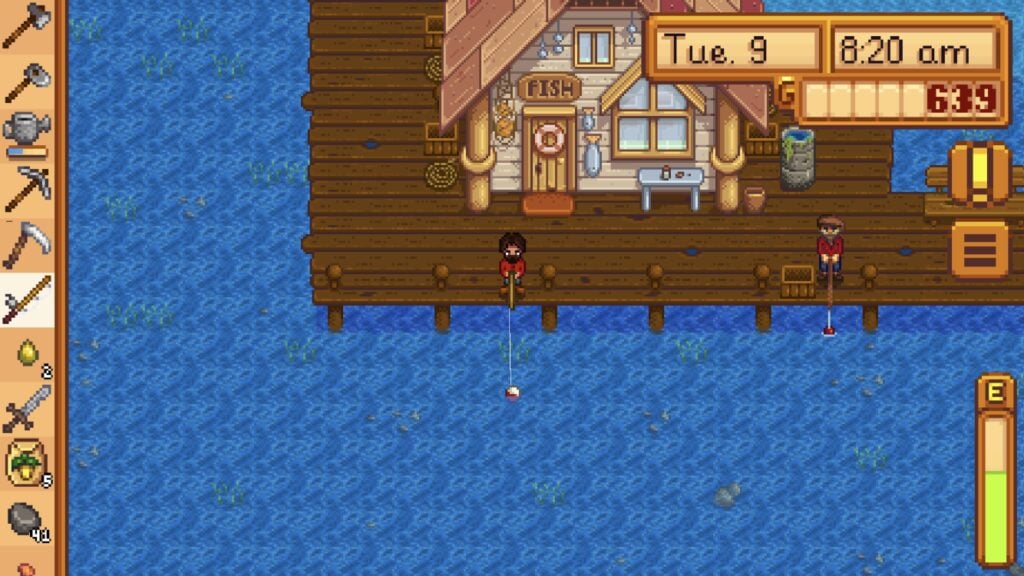Select the yellow seed item

pos(26,353)
